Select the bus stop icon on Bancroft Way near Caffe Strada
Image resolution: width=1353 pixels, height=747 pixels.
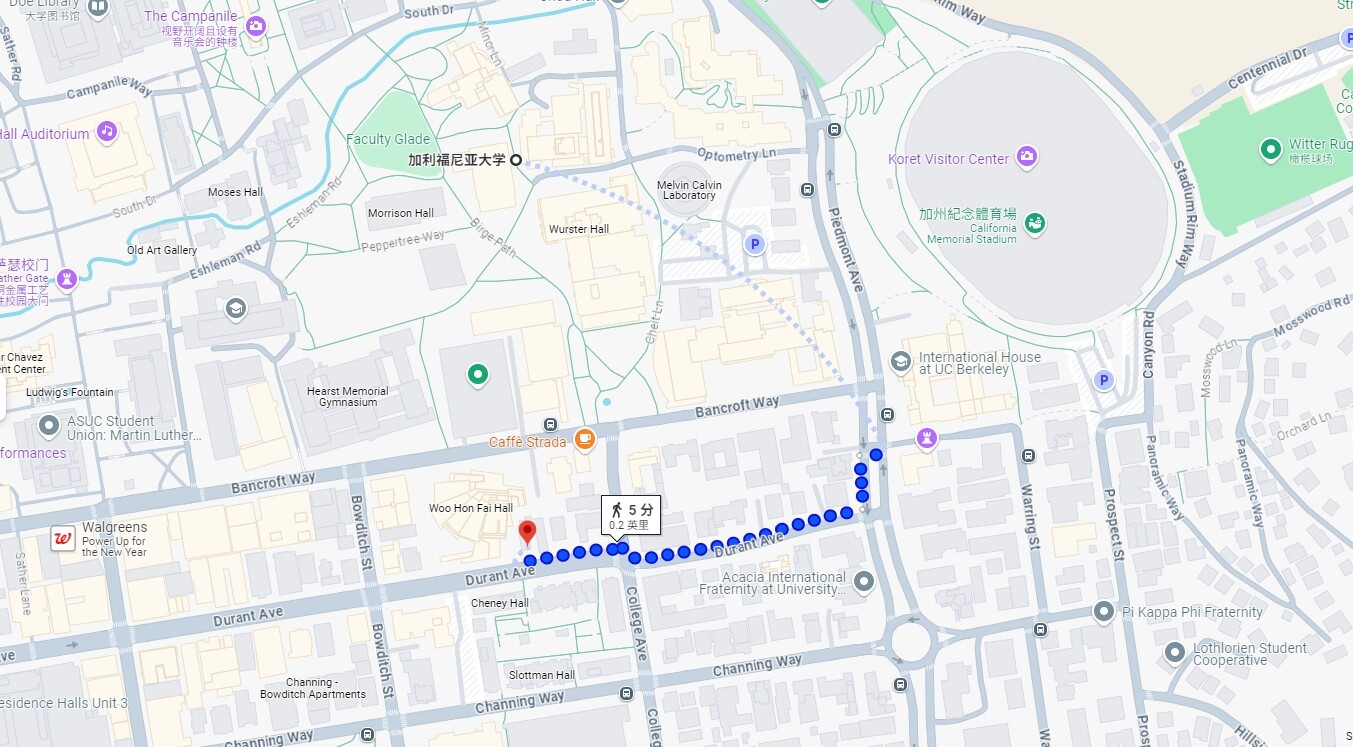pyautogui.click(x=550, y=423)
